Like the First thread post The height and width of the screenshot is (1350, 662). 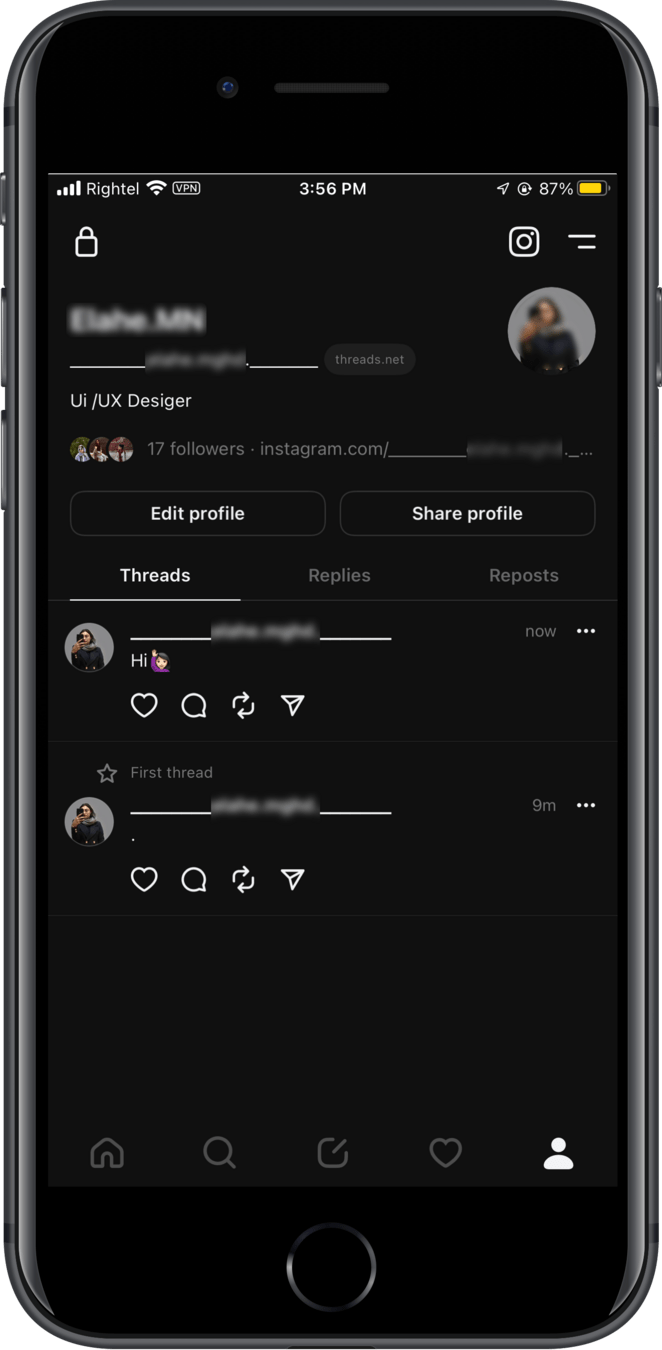point(145,880)
